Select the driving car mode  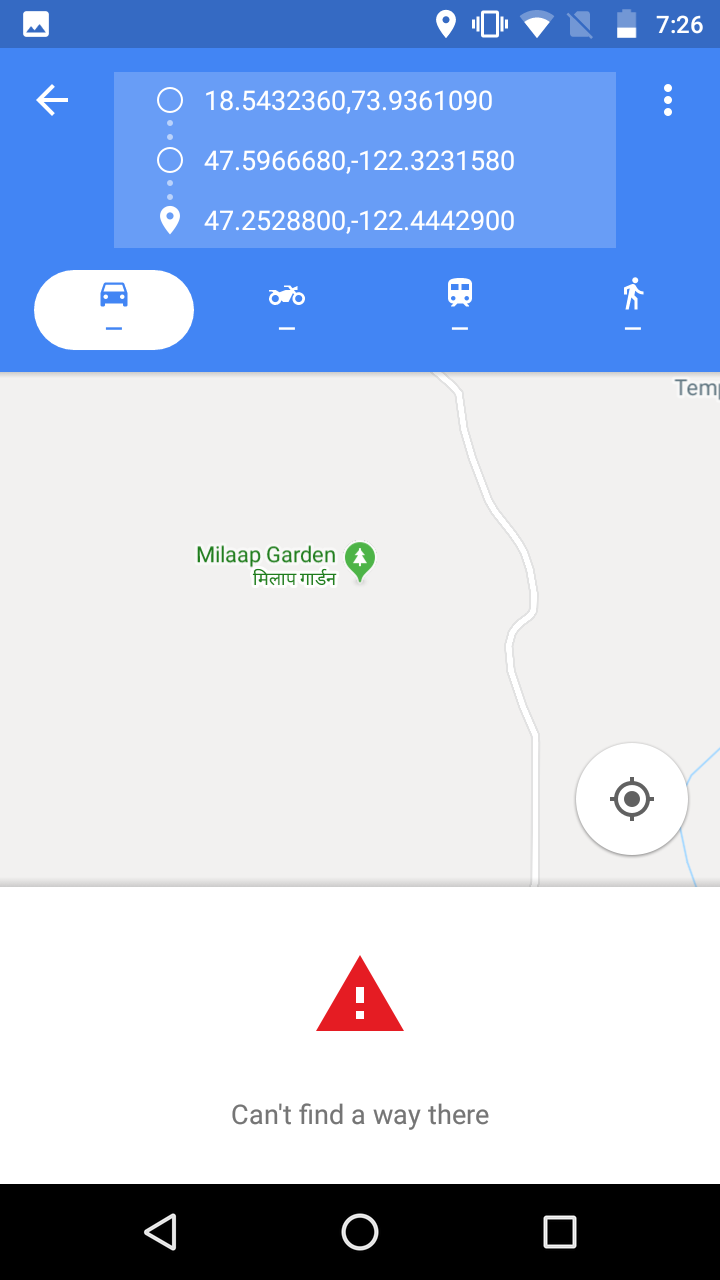coord(114,309)
